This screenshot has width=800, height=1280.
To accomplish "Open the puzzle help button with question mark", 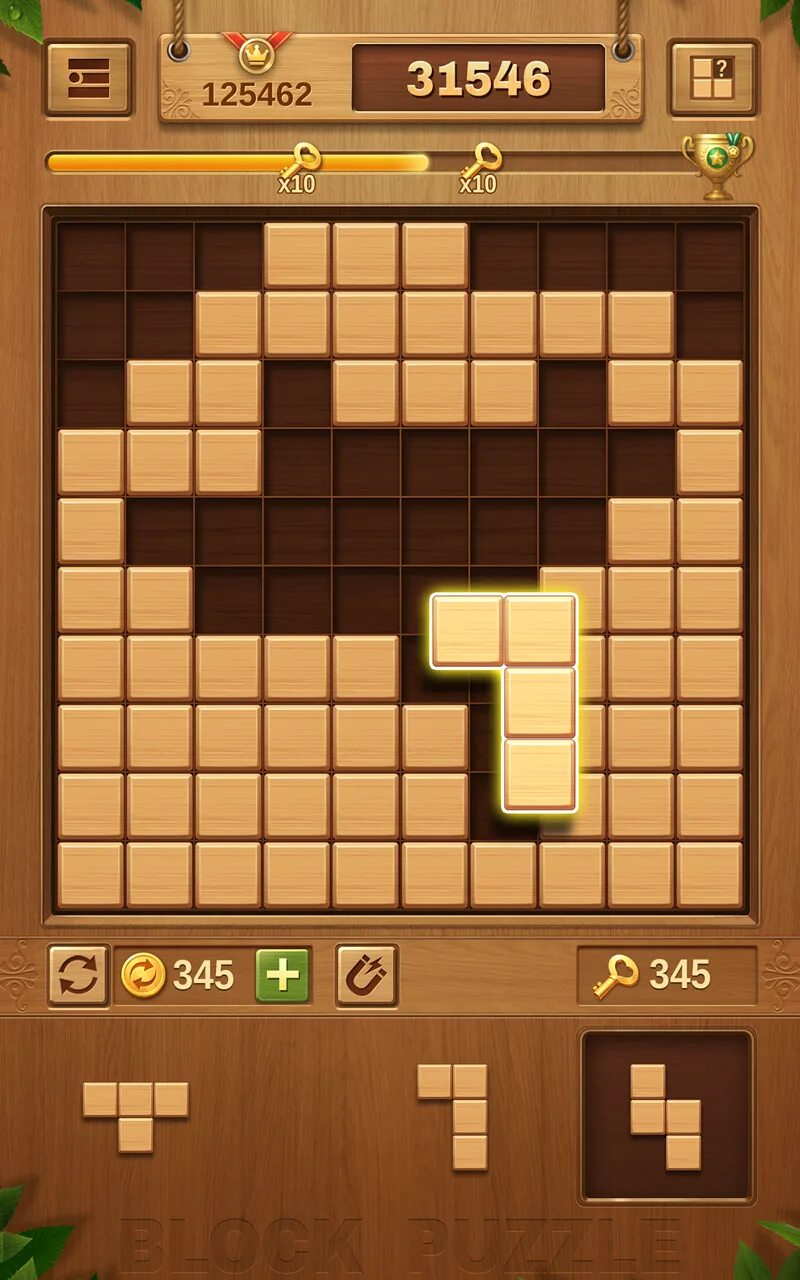I will [x=713, y=78].
